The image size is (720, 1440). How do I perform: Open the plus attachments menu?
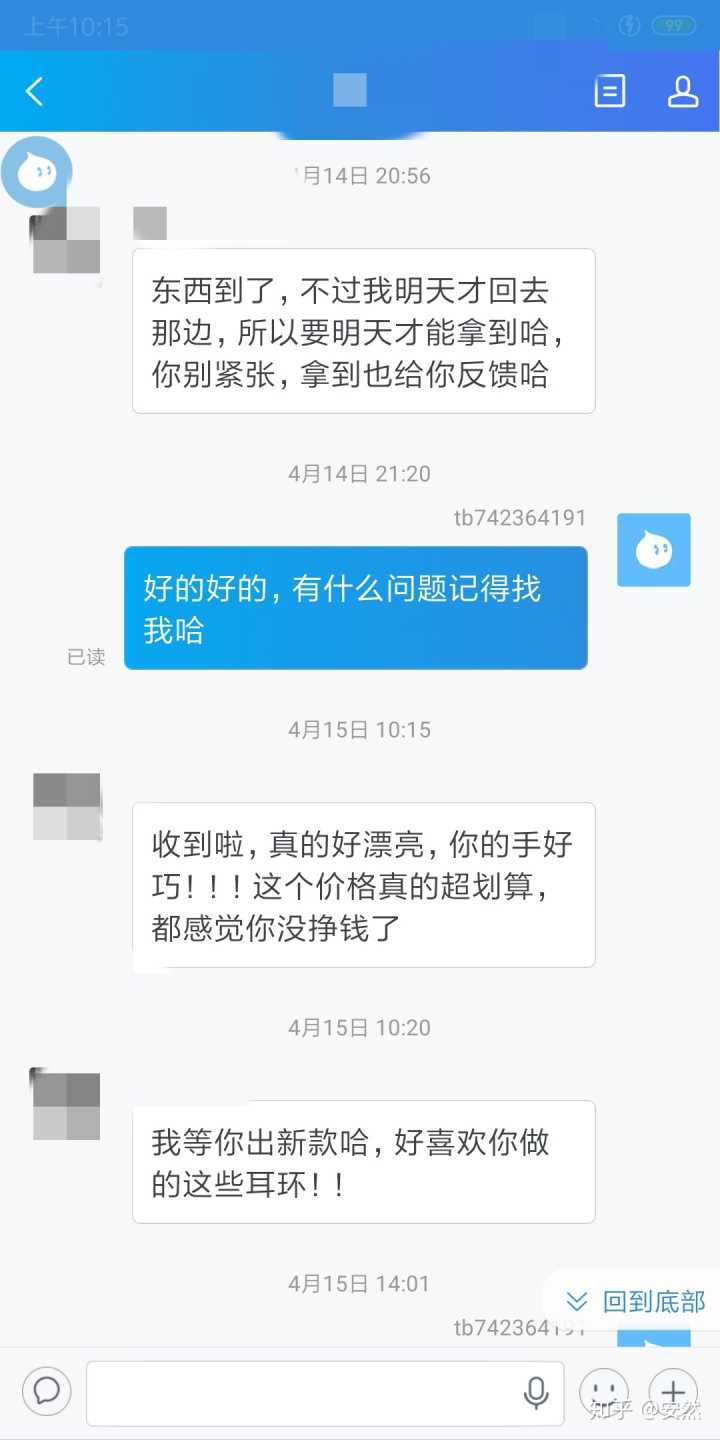pos(673,1392)
